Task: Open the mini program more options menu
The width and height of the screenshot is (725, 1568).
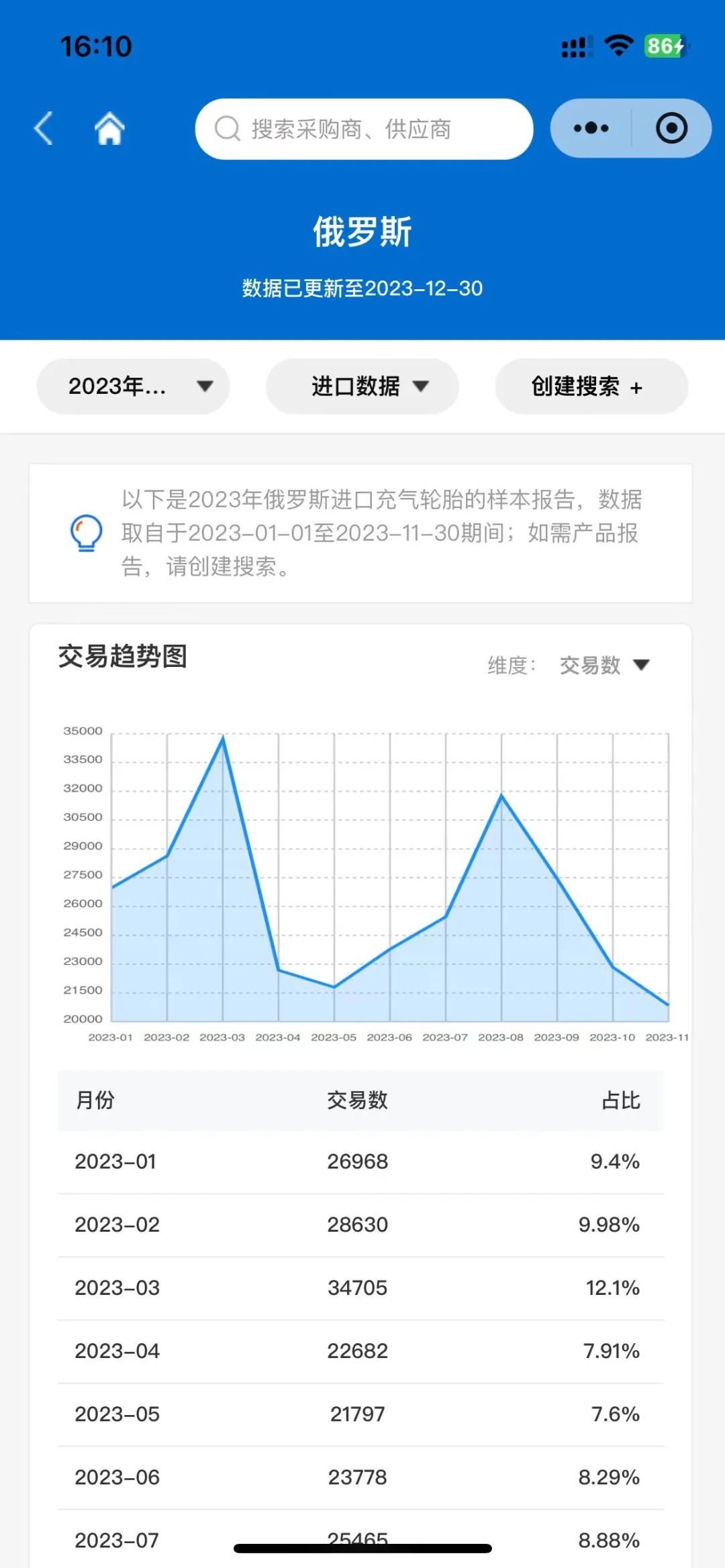Action: 591,128
